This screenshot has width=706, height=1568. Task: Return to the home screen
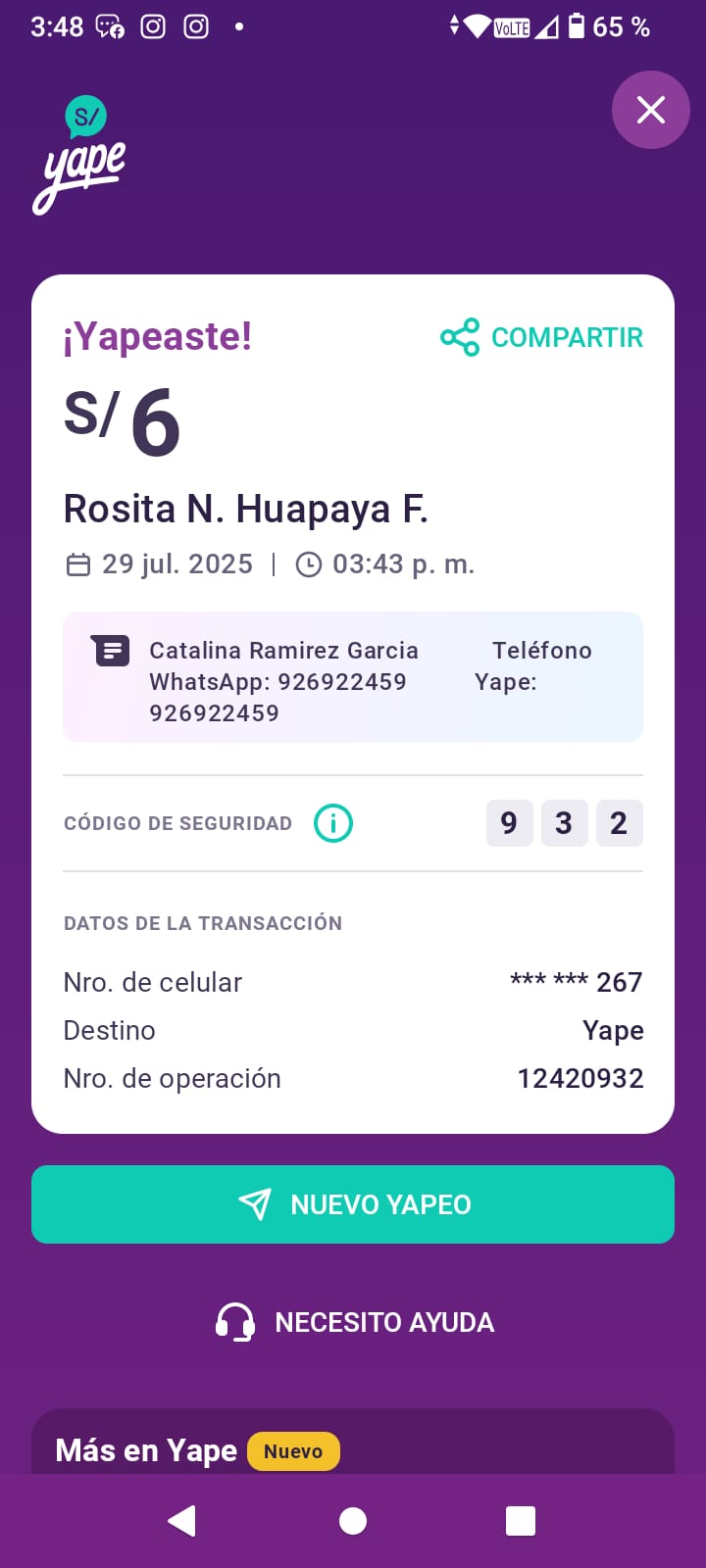[353, 1521]
